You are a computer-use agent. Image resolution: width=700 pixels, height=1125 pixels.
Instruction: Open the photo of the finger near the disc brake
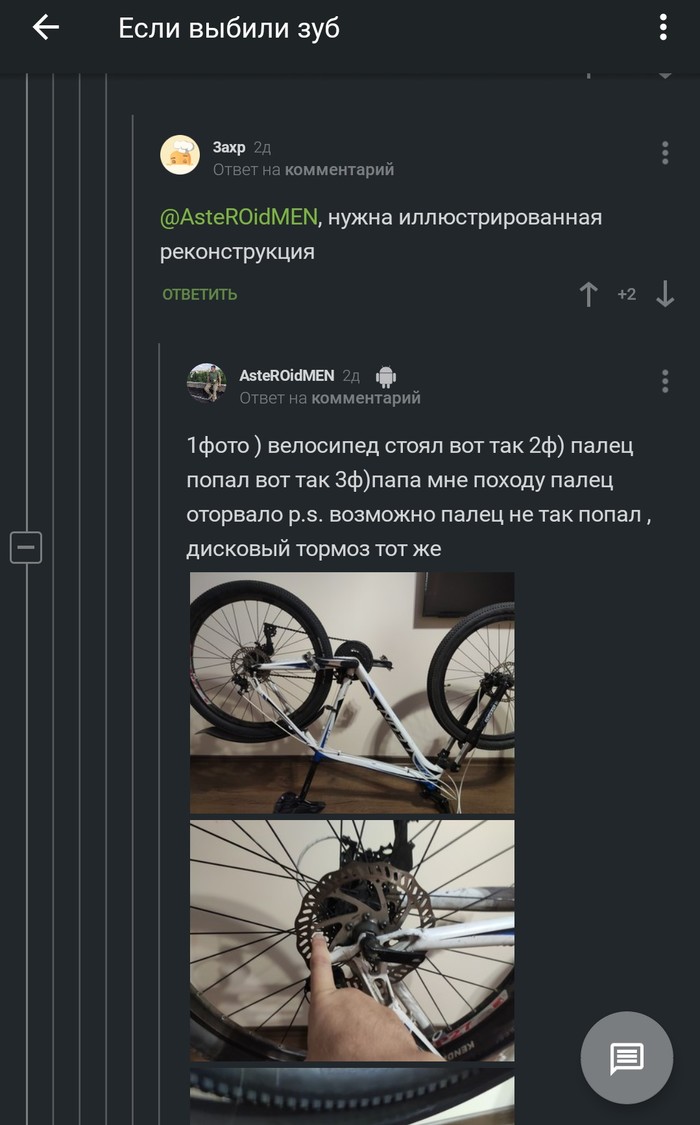352,940
